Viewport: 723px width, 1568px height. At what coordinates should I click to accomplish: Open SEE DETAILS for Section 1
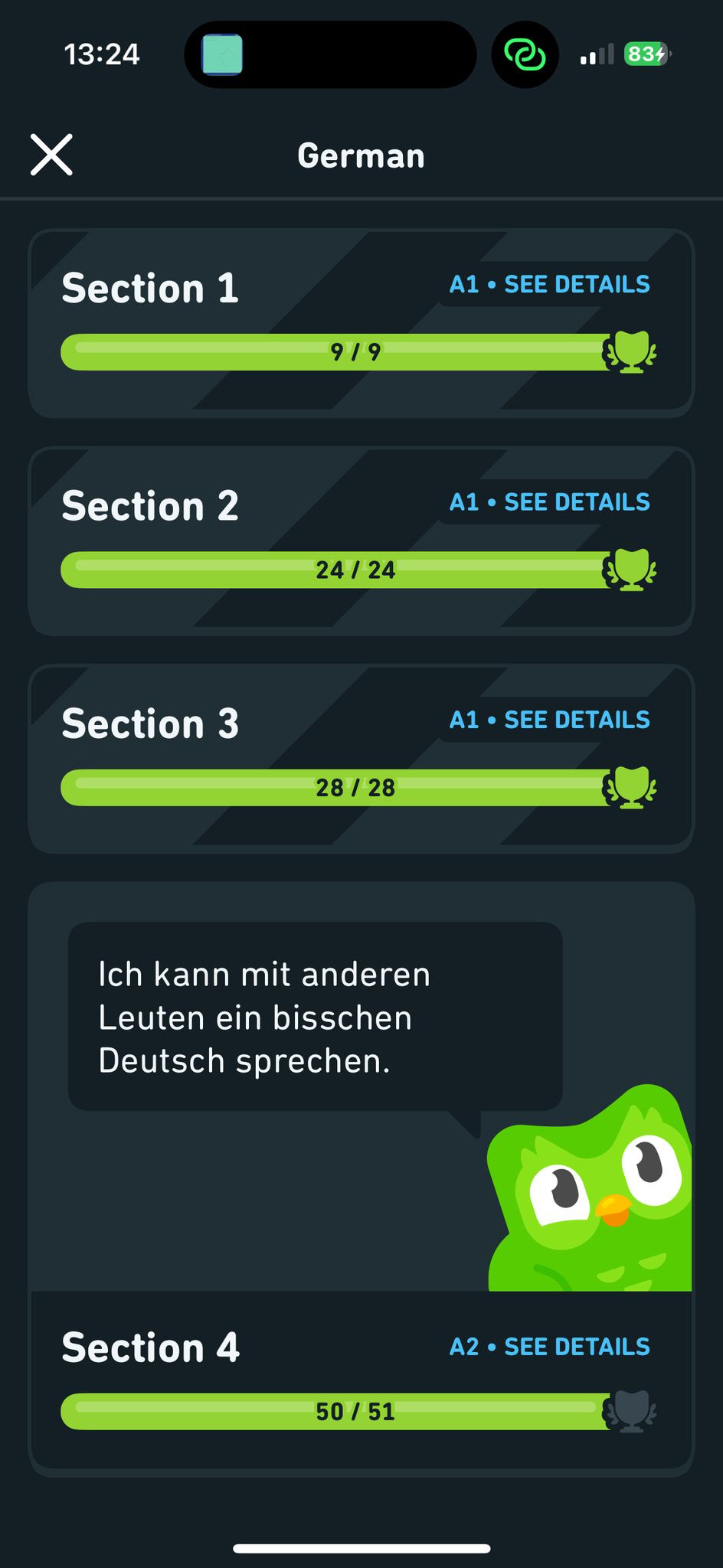[549, 285]
